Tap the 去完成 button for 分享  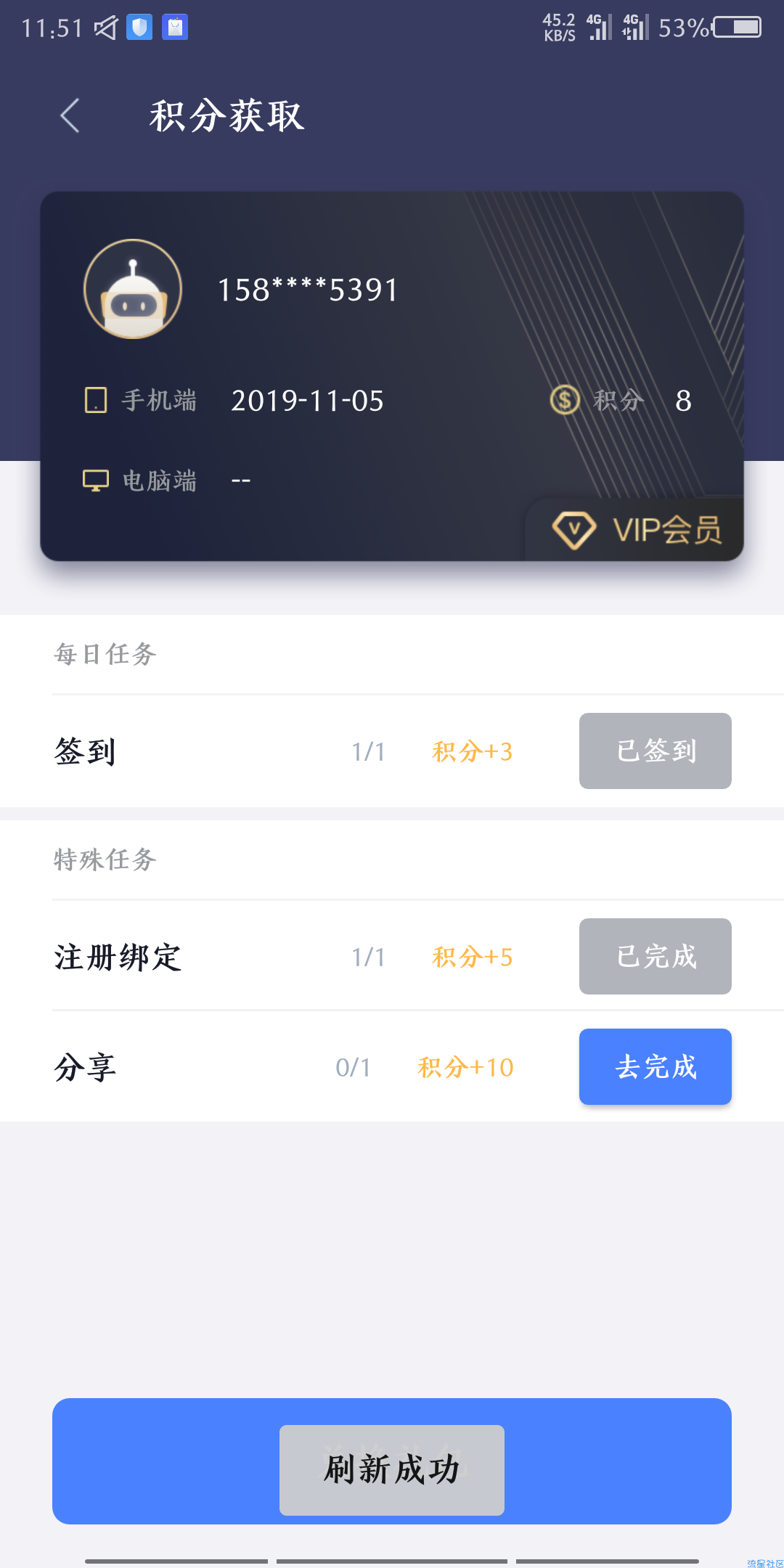[x=655, y=1066]
